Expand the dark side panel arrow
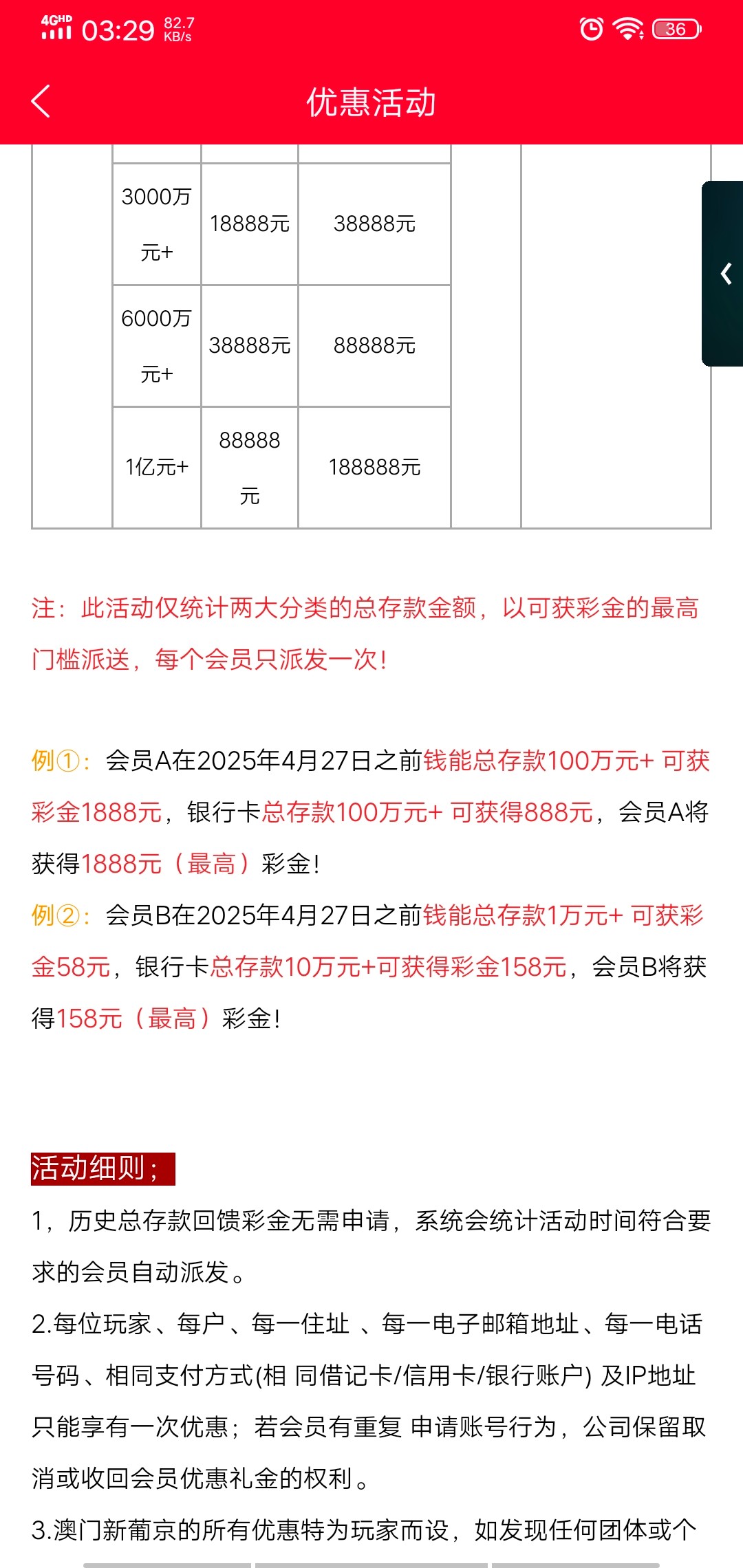Image resolution: width=743 pixels, height=1568 pixels. pos(724,274)
